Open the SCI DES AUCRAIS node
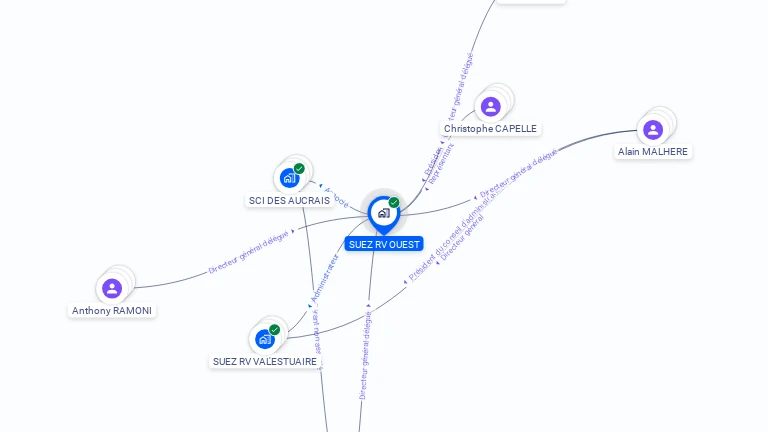The height and width of the screenshot is (432, 768). [290, 178]
